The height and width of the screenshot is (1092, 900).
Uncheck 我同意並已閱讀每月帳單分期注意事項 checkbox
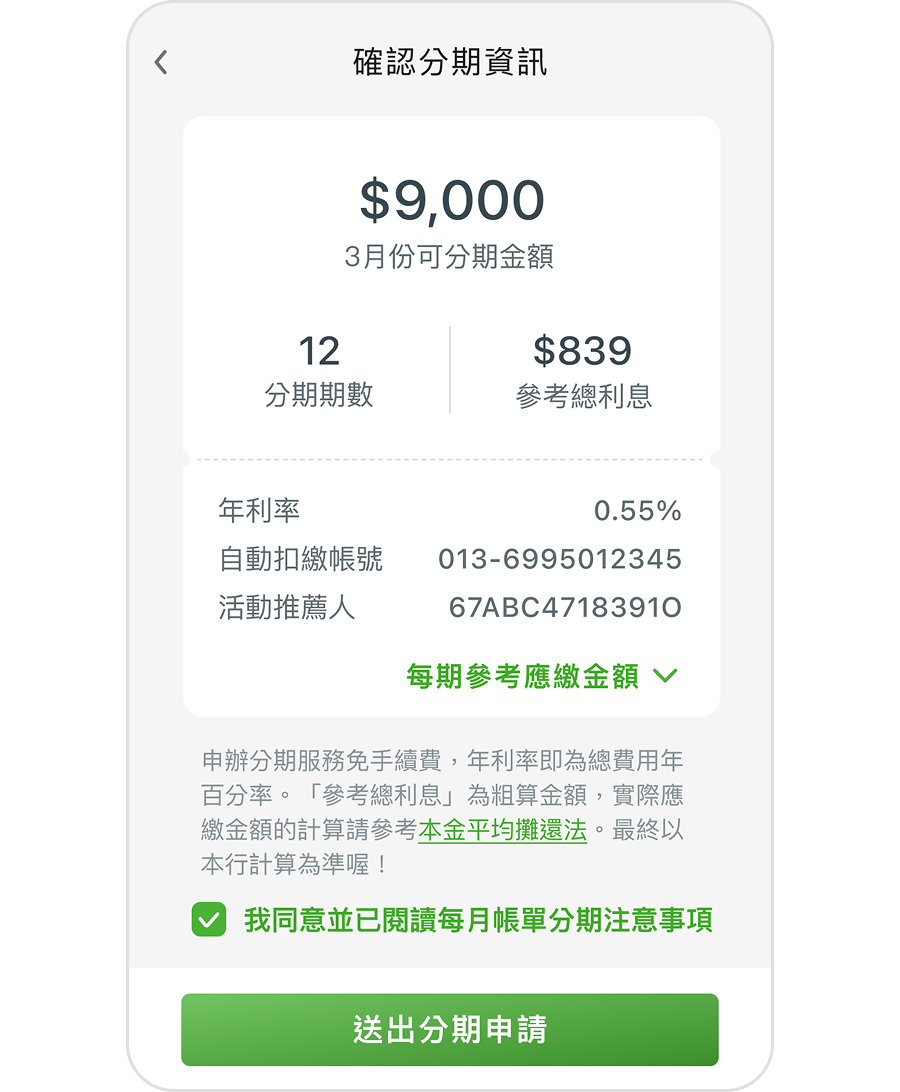coord(209,920)
